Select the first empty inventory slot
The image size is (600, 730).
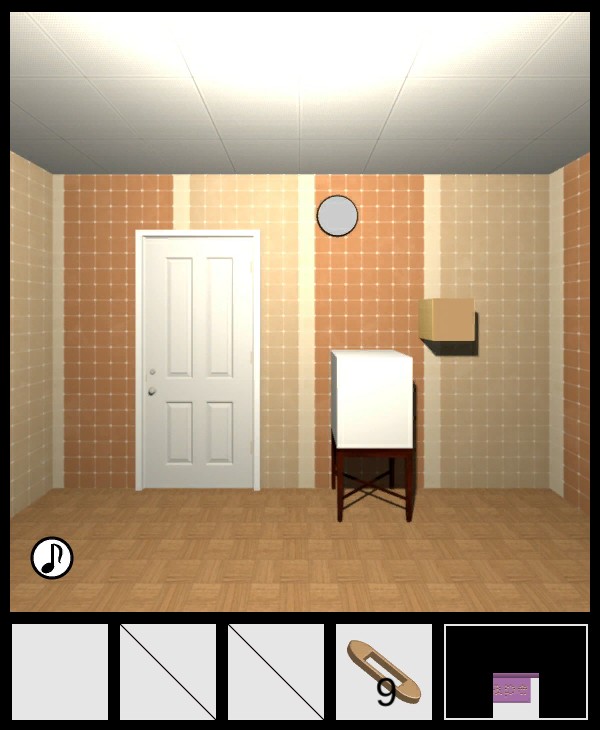60,672
